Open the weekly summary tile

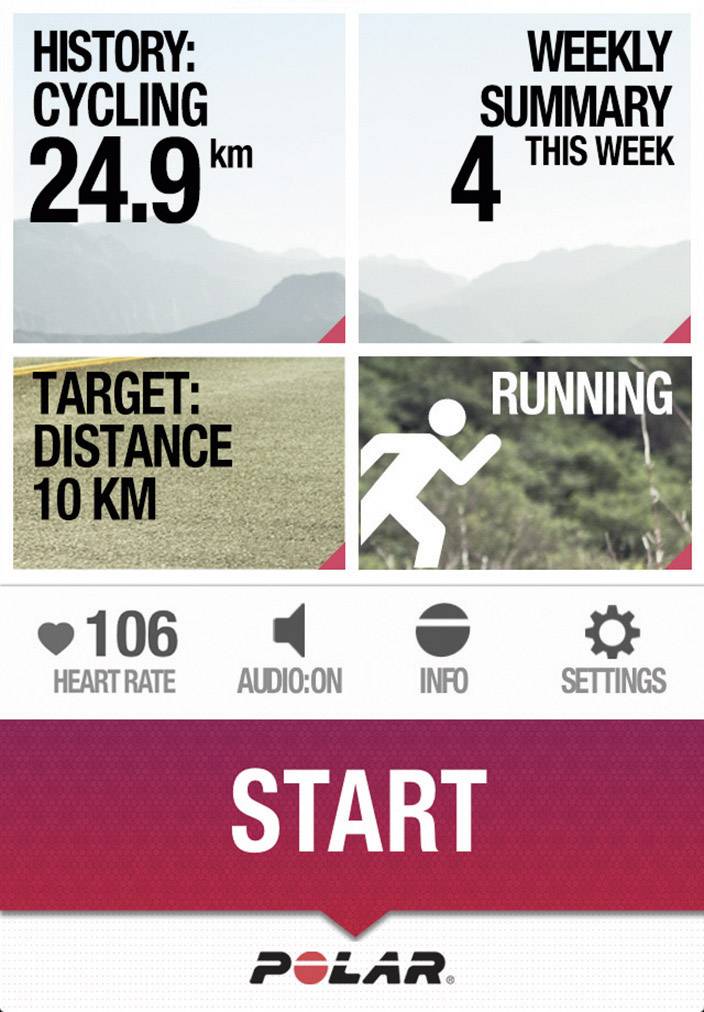pos(525,180)
